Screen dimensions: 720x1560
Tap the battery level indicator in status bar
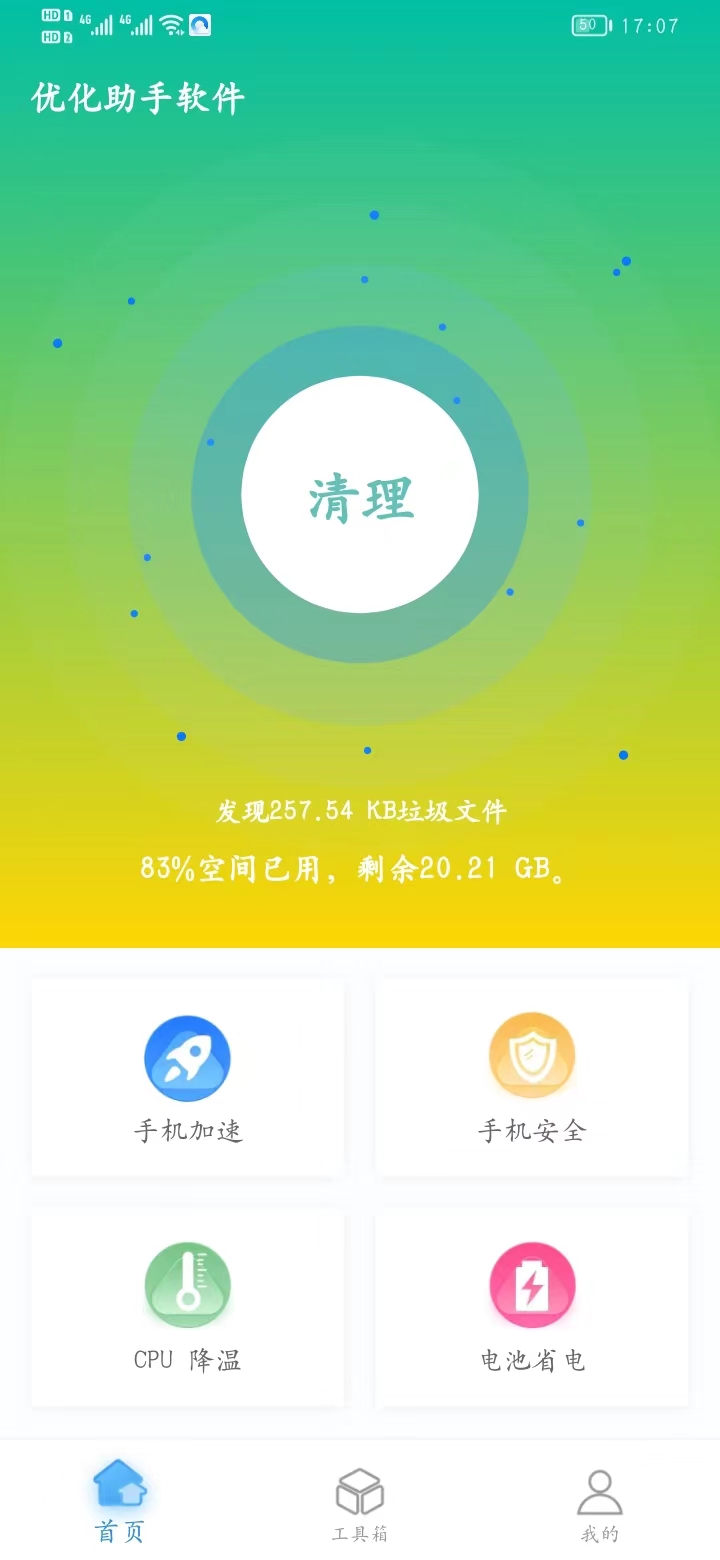[x=590, y=25]
